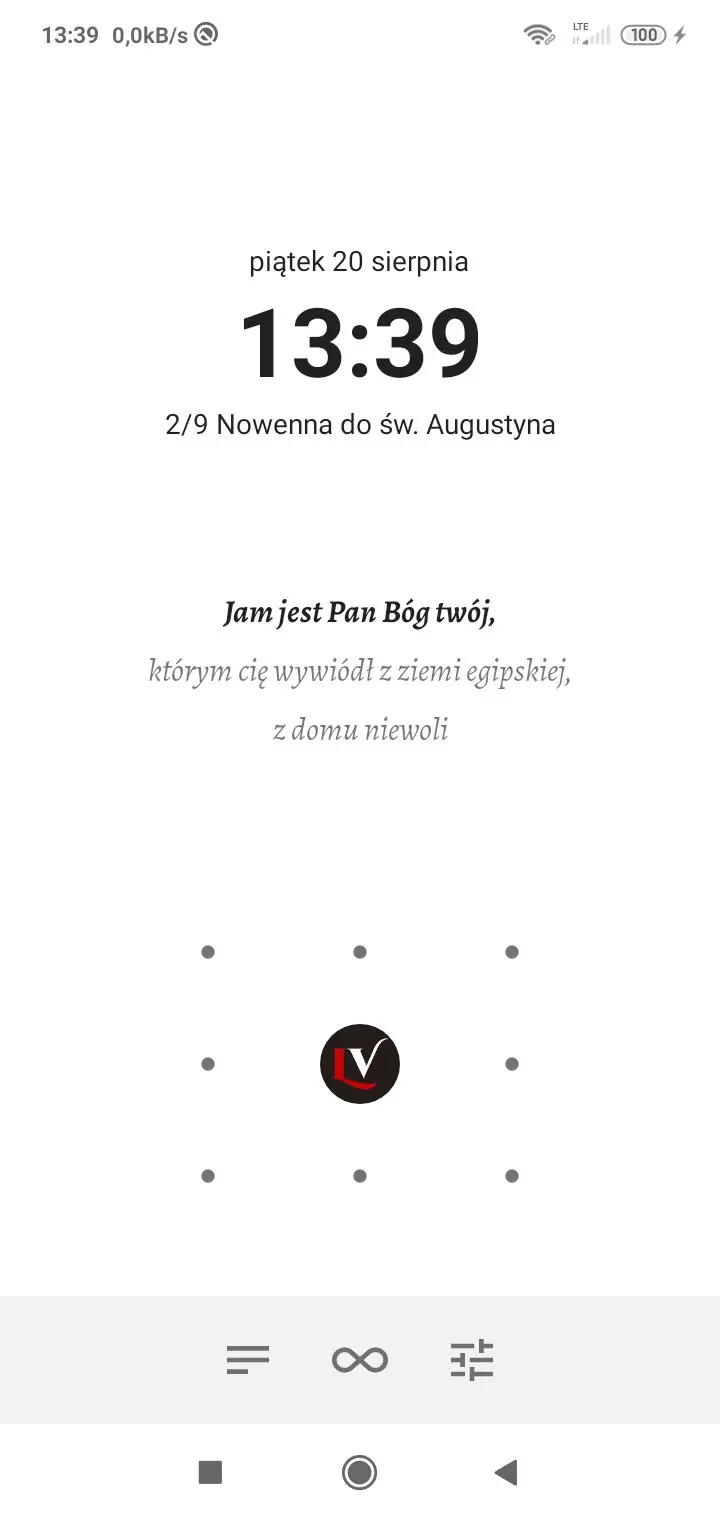
Task: Tap the charging bolt icon in status bar
Action: [679, 34]
